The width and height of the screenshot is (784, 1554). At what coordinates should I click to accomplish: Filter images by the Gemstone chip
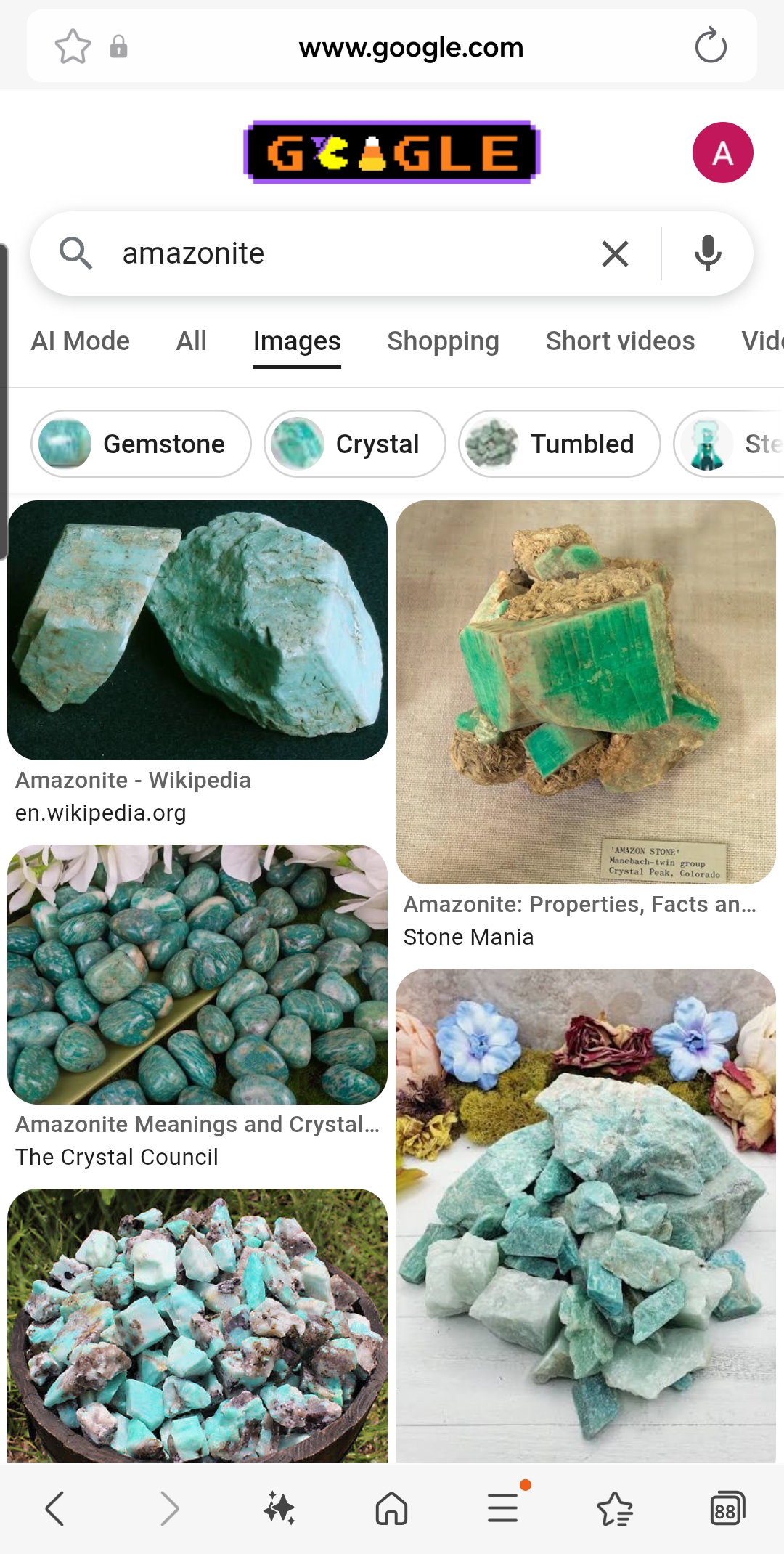(141, 444)
